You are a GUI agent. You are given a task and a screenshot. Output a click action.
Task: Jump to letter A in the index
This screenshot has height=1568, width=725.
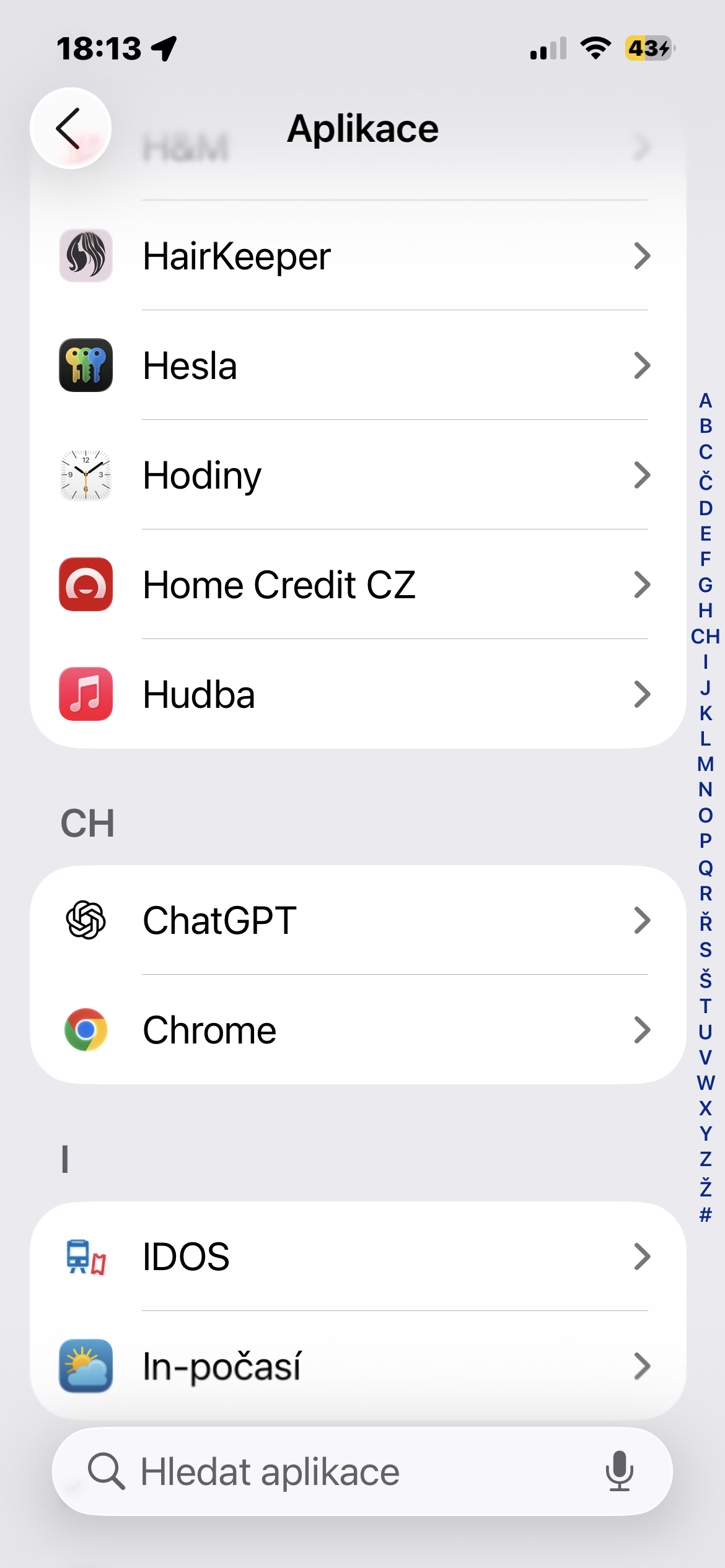(x=705, y=401)
